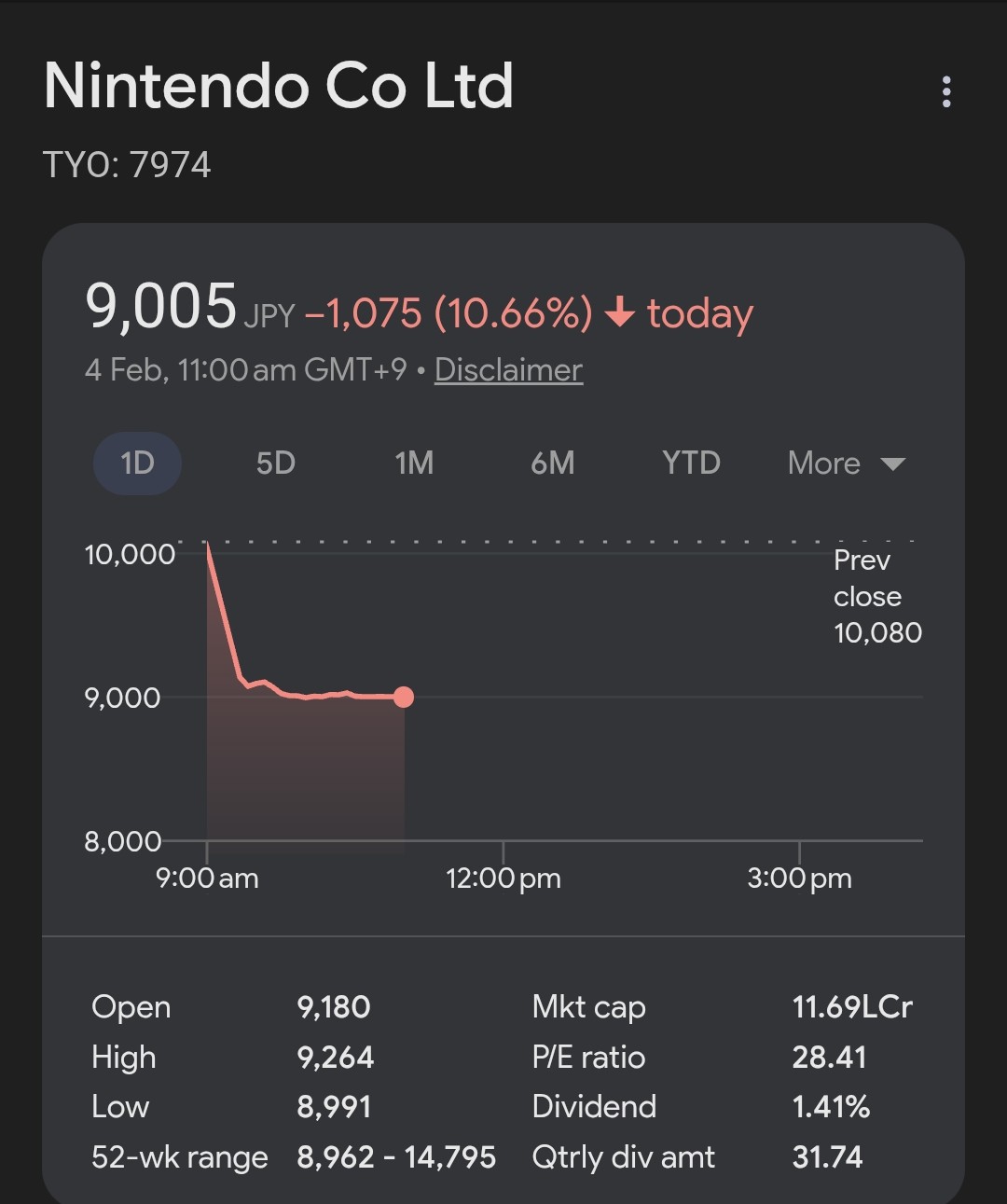Viewport: 1007px width, 1204px height.
Task: Show the 1M price chart
Action: click(414, 464)
